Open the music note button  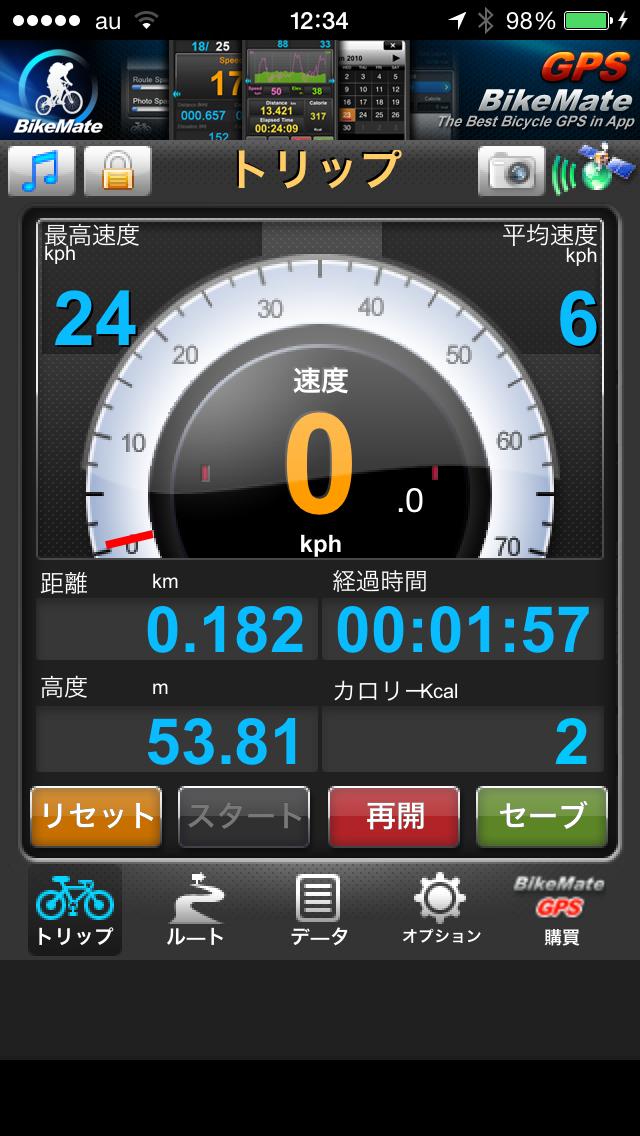[x=41, y=171]
